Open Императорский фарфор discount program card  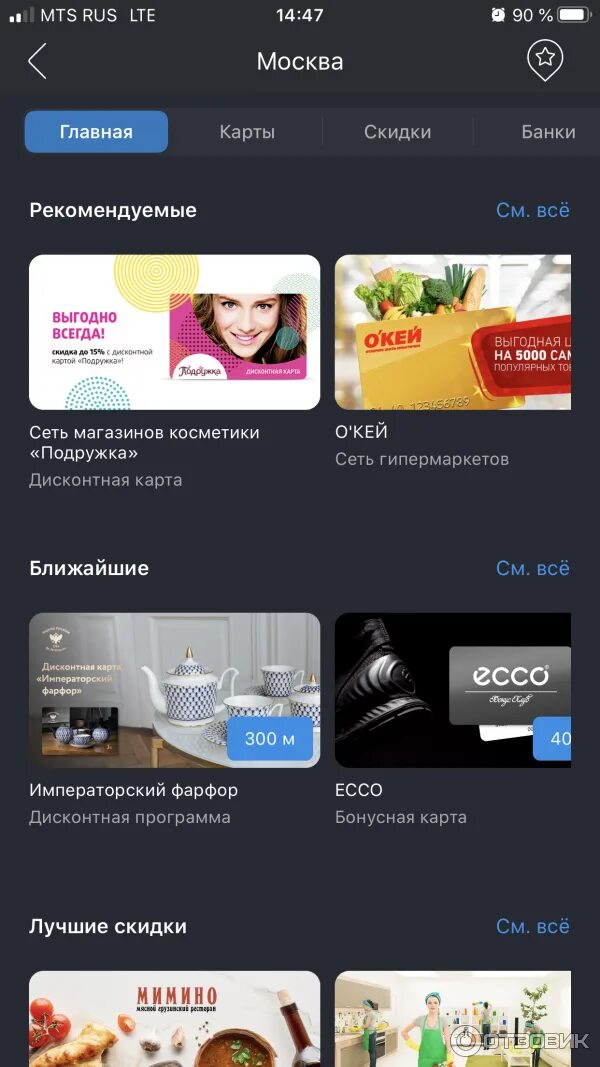coord(175,690)
